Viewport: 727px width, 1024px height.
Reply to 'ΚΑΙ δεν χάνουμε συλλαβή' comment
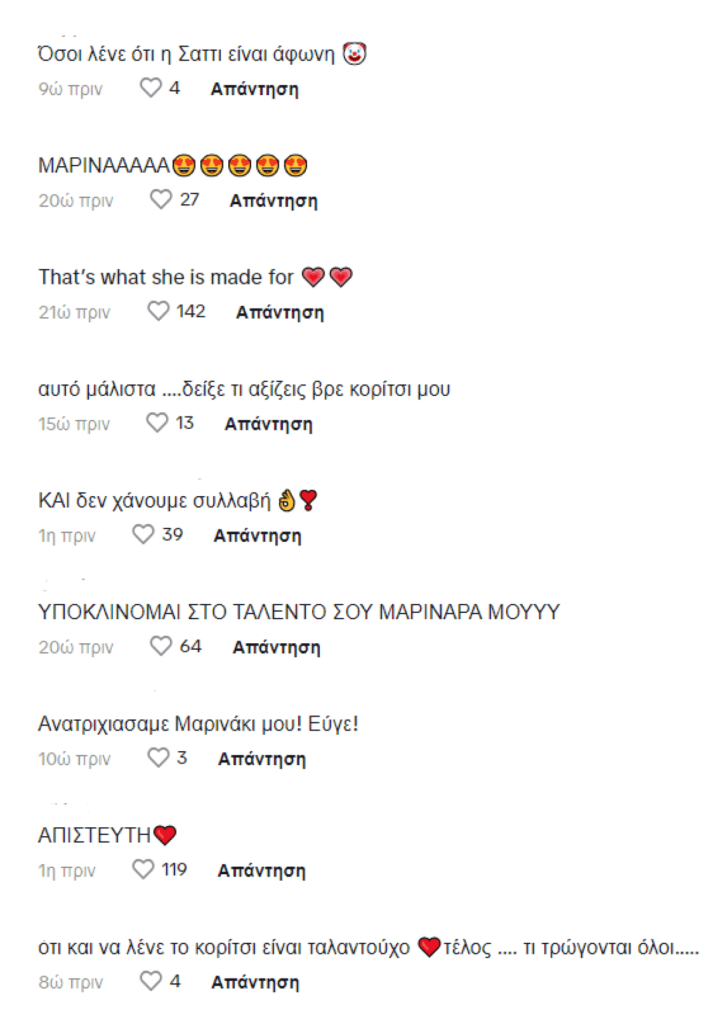point(257,536)
